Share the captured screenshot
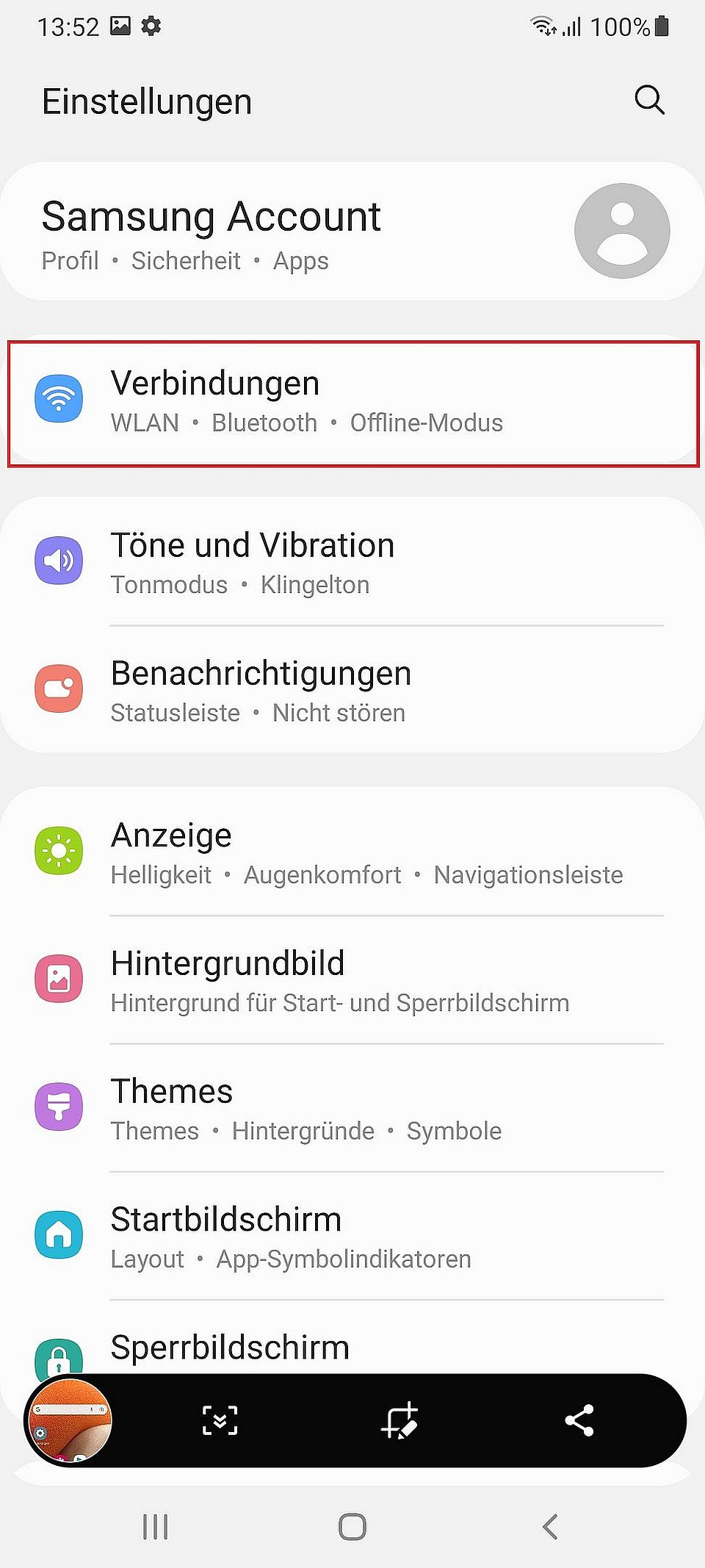 (x=579, y=1421)
